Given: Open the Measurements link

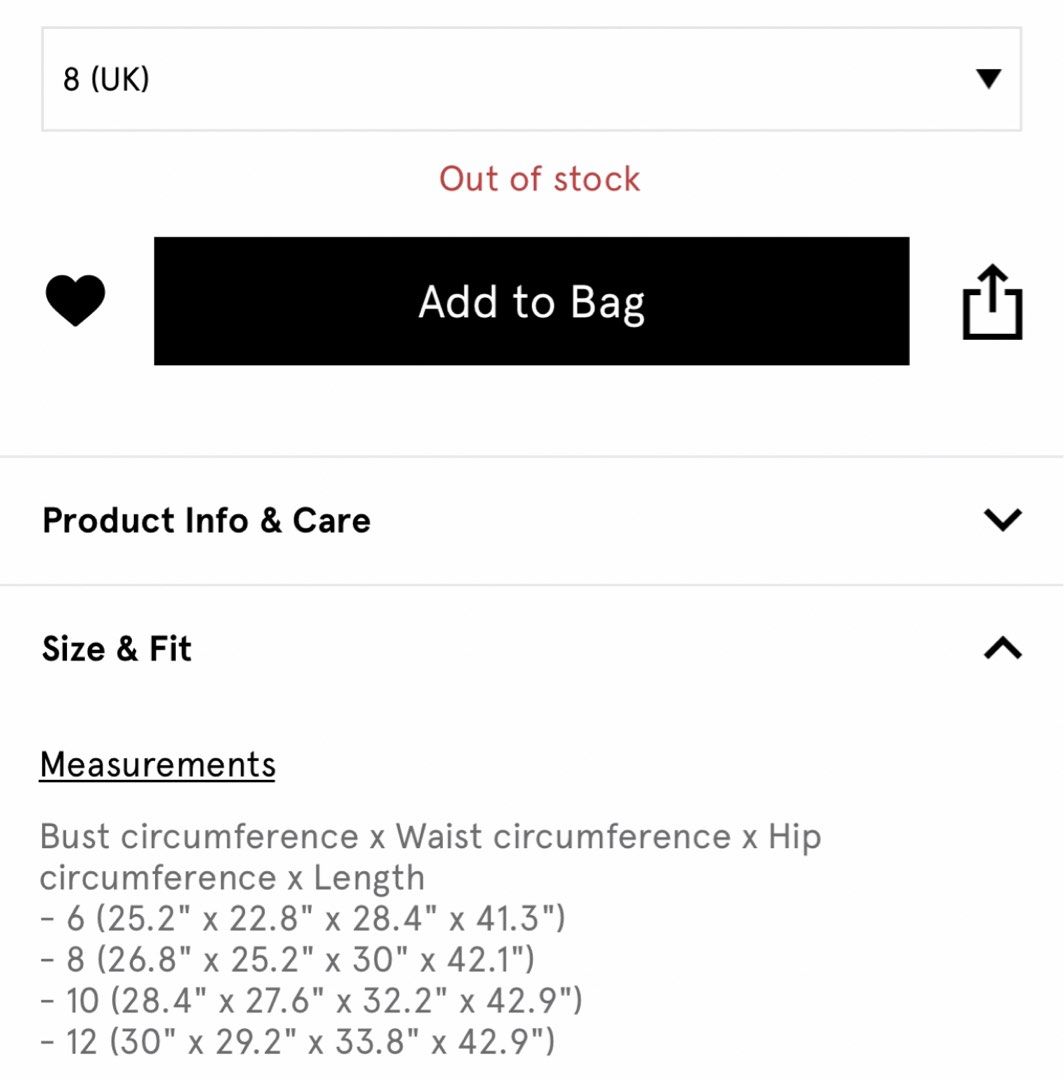Looking at the screenshot, I should click(157, 765).
